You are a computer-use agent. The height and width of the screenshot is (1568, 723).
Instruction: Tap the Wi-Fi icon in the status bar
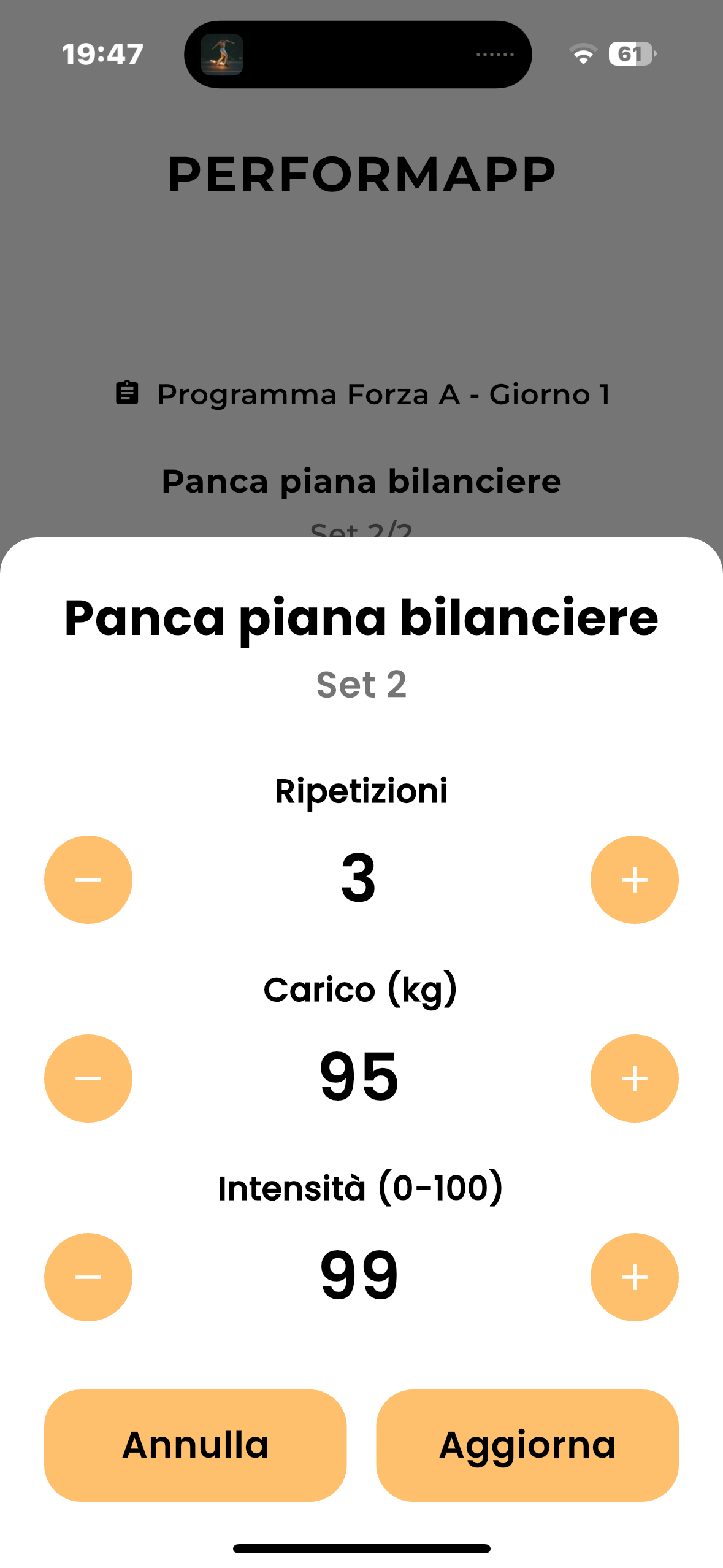(582, 55)
